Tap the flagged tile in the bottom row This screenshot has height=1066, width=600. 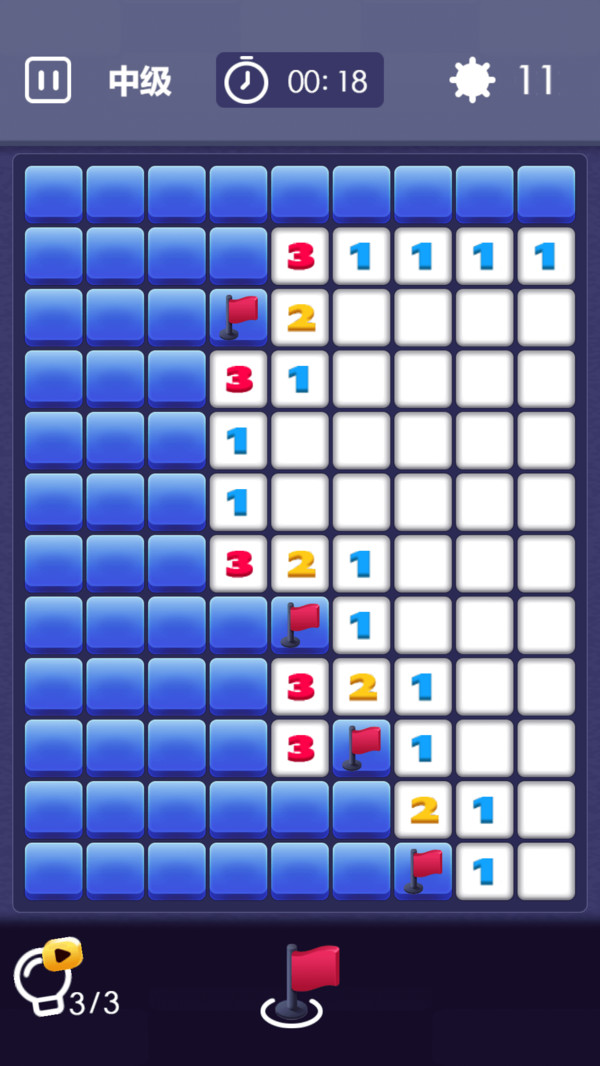click(x=423, y=869)
